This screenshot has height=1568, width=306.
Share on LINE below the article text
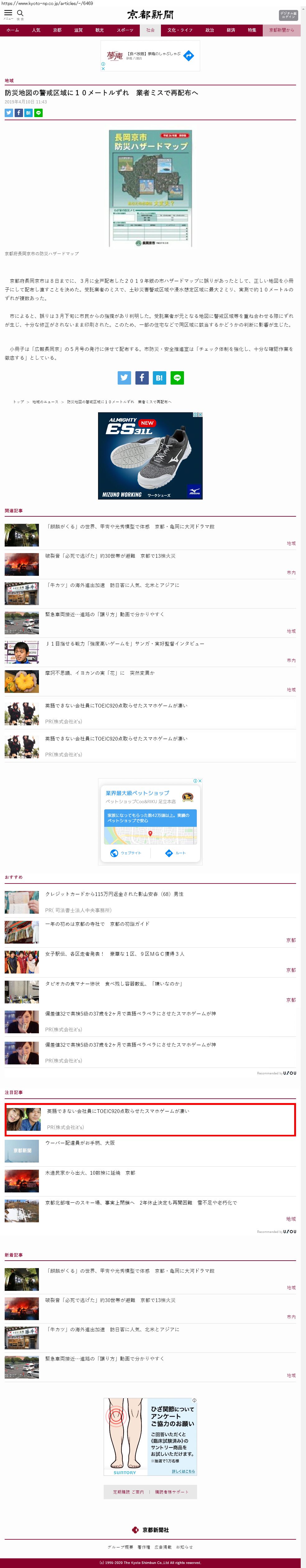coord(177,377)
